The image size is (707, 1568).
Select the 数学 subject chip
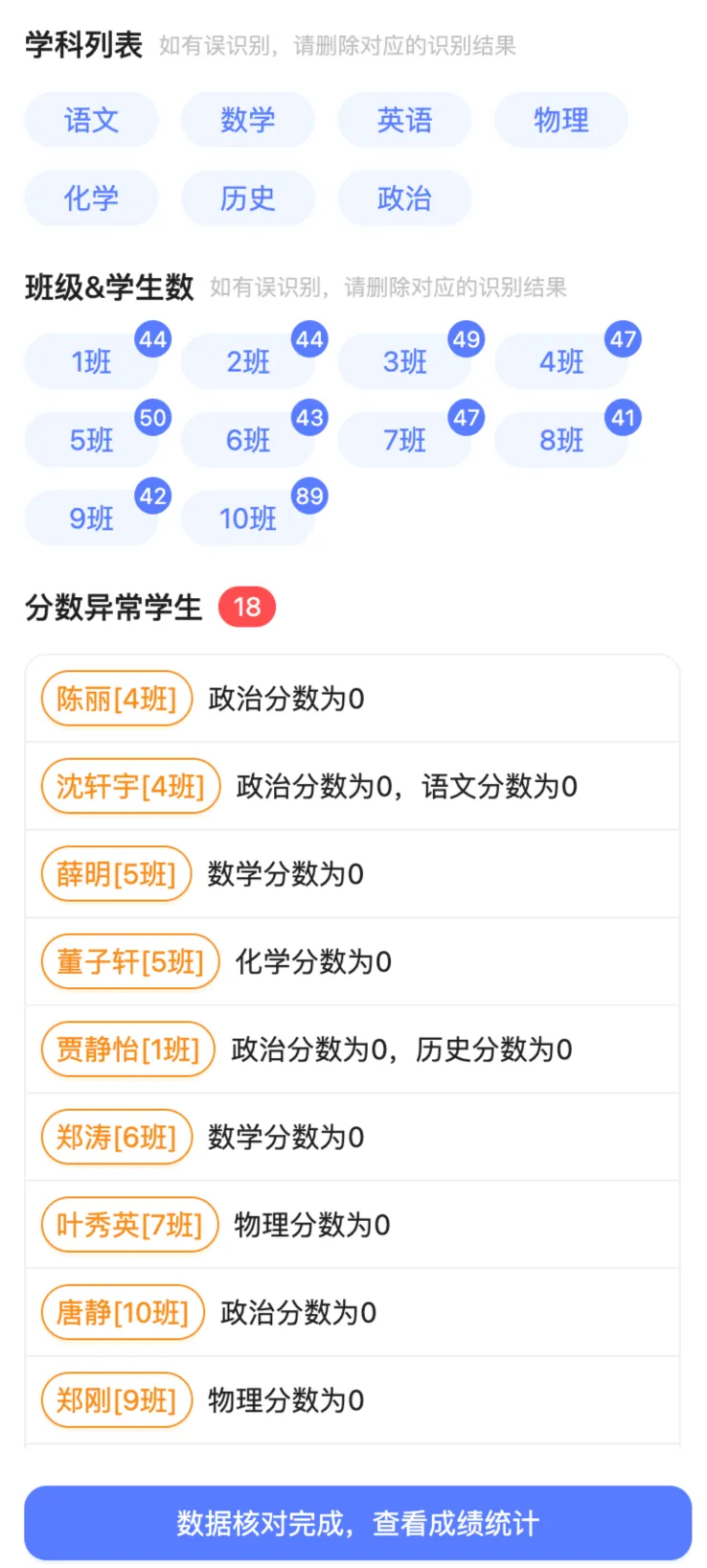click(247, 121)
